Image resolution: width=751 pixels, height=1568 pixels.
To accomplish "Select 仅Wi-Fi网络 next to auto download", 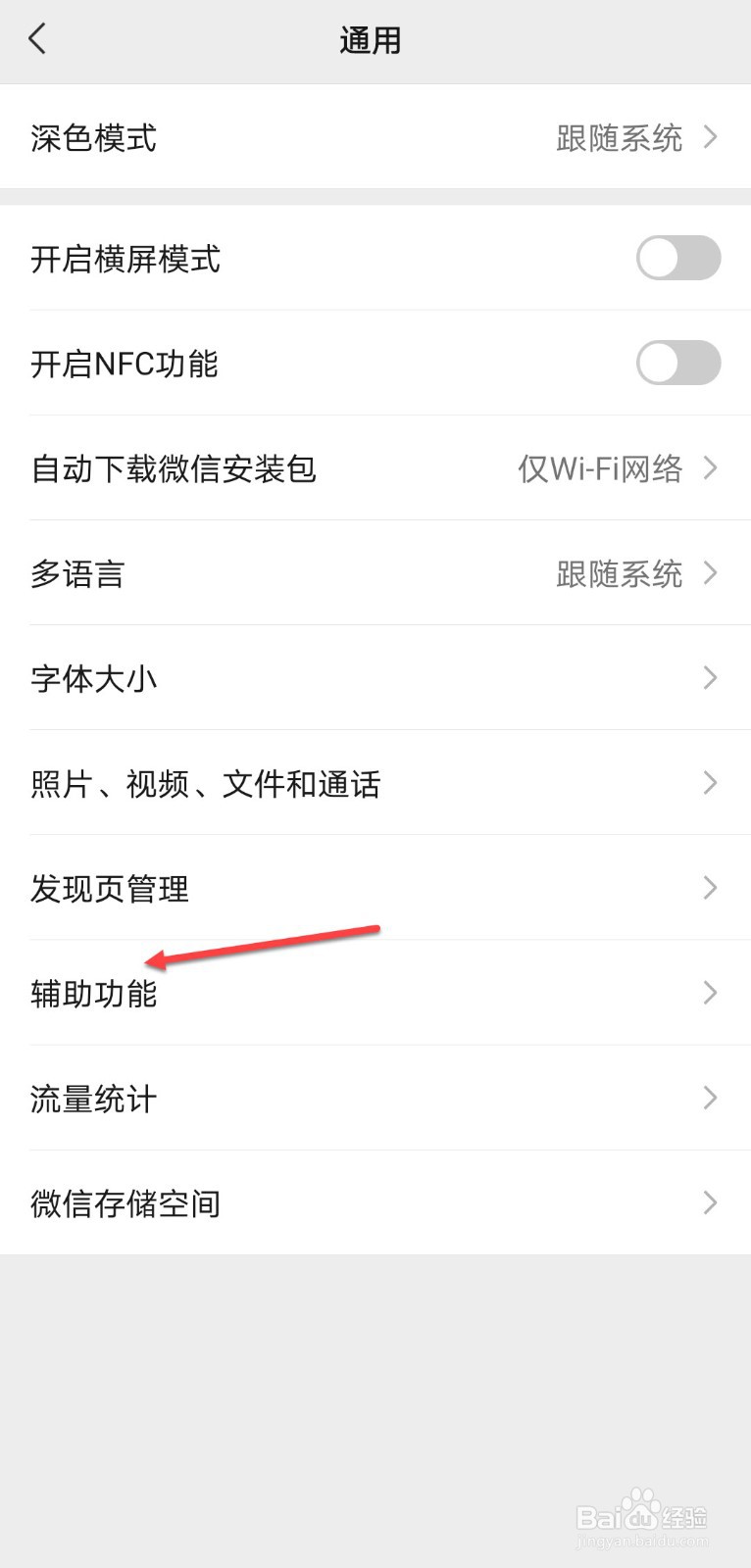I will click(601, 468).
